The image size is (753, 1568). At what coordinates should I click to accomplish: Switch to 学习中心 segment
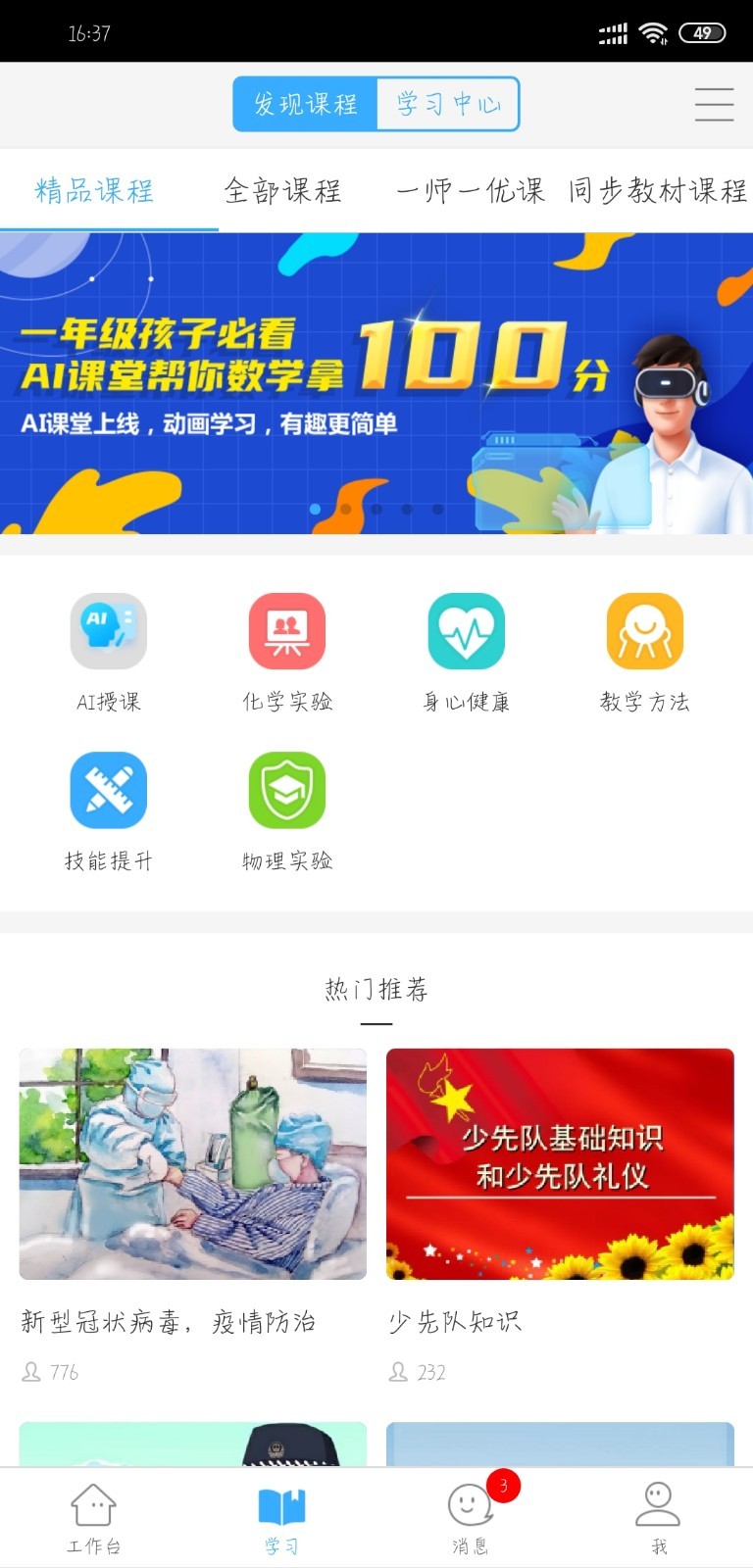(448, 104)
